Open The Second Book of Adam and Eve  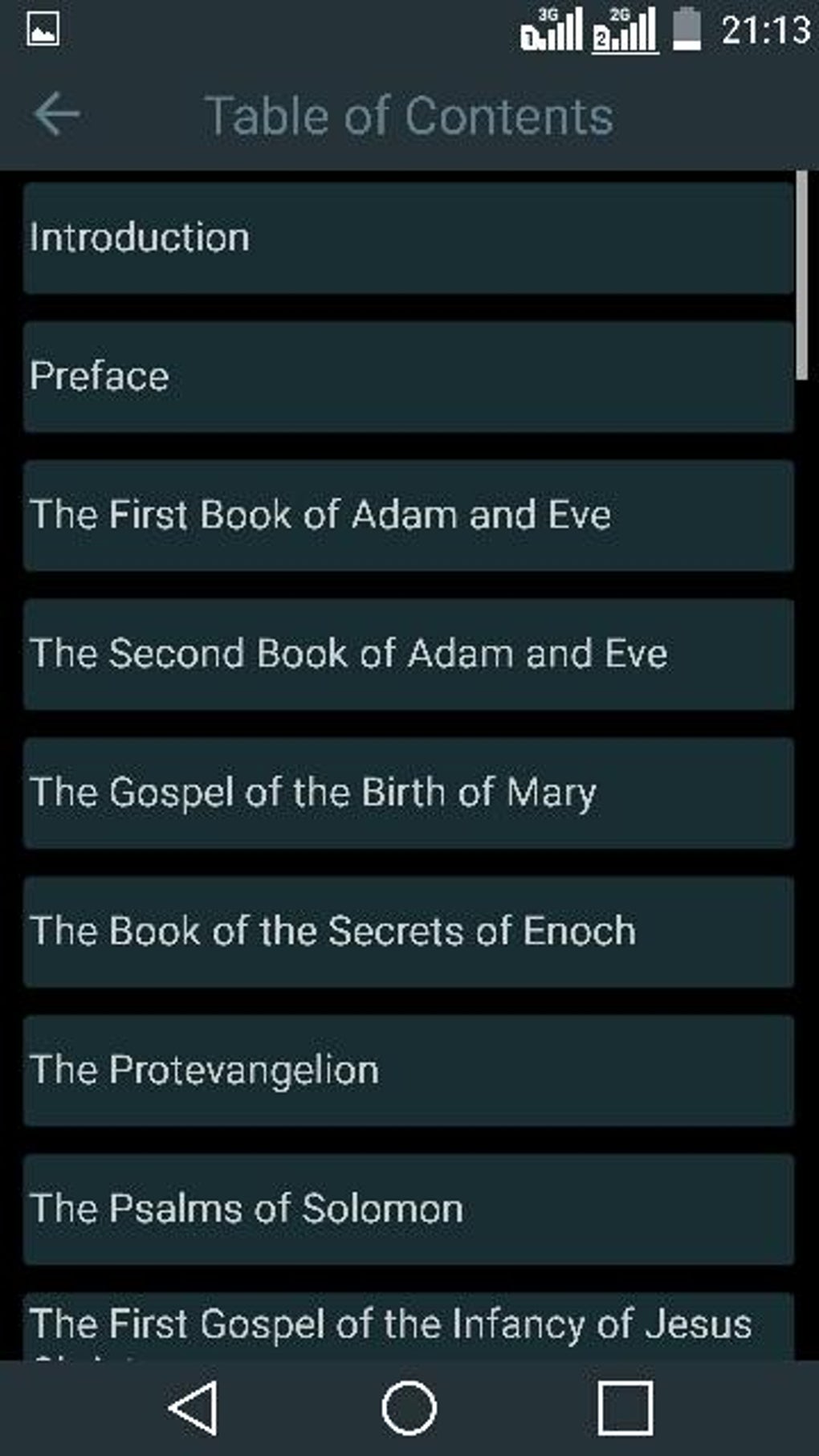409,655
